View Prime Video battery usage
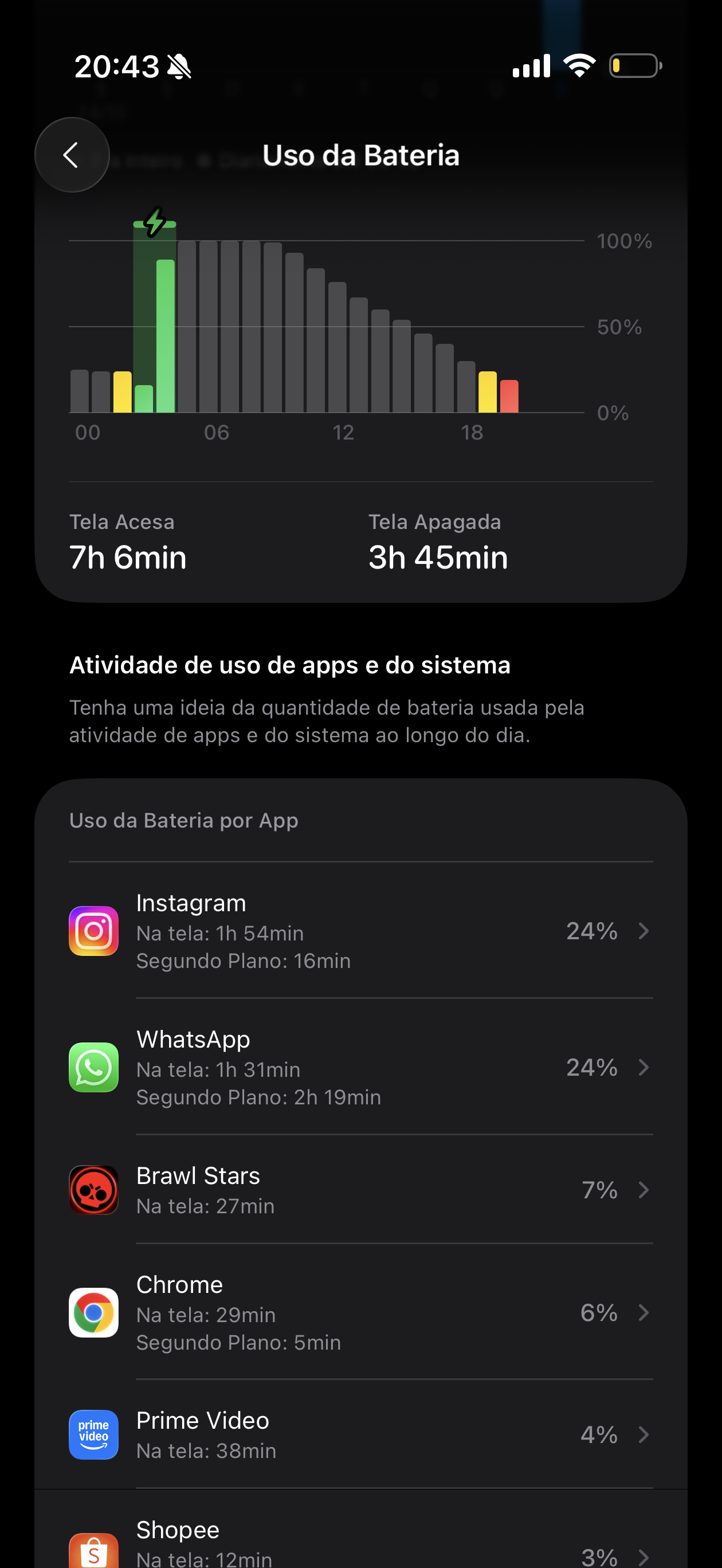This screenshot has height=1568, width=722. point(361,1434)
